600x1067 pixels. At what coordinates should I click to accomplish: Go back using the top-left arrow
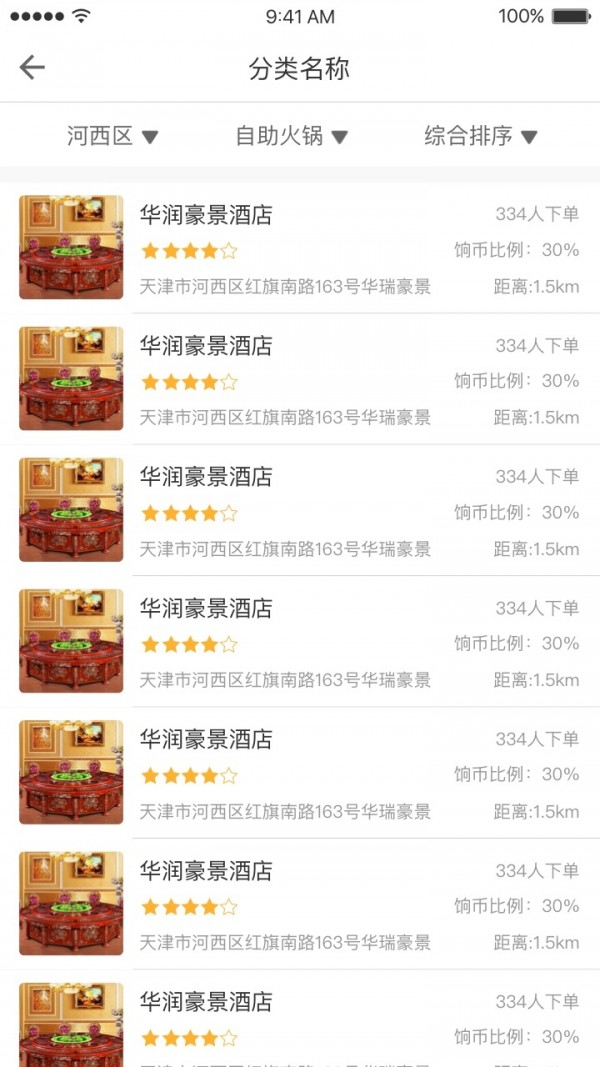pyautogui.click(x=32, y=68)
